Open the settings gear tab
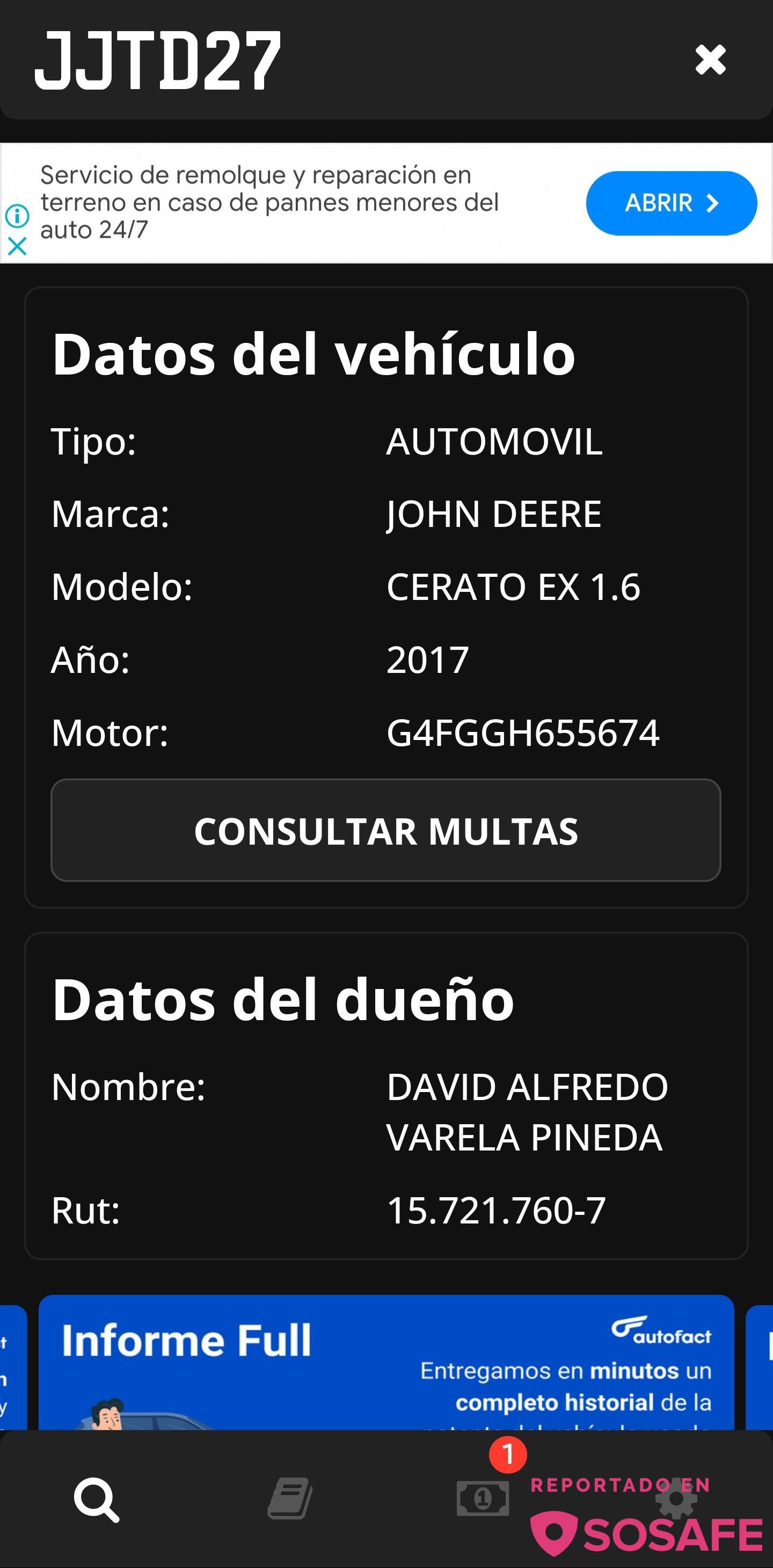Screen dimensions: 773x1568 pos(676,1498)
